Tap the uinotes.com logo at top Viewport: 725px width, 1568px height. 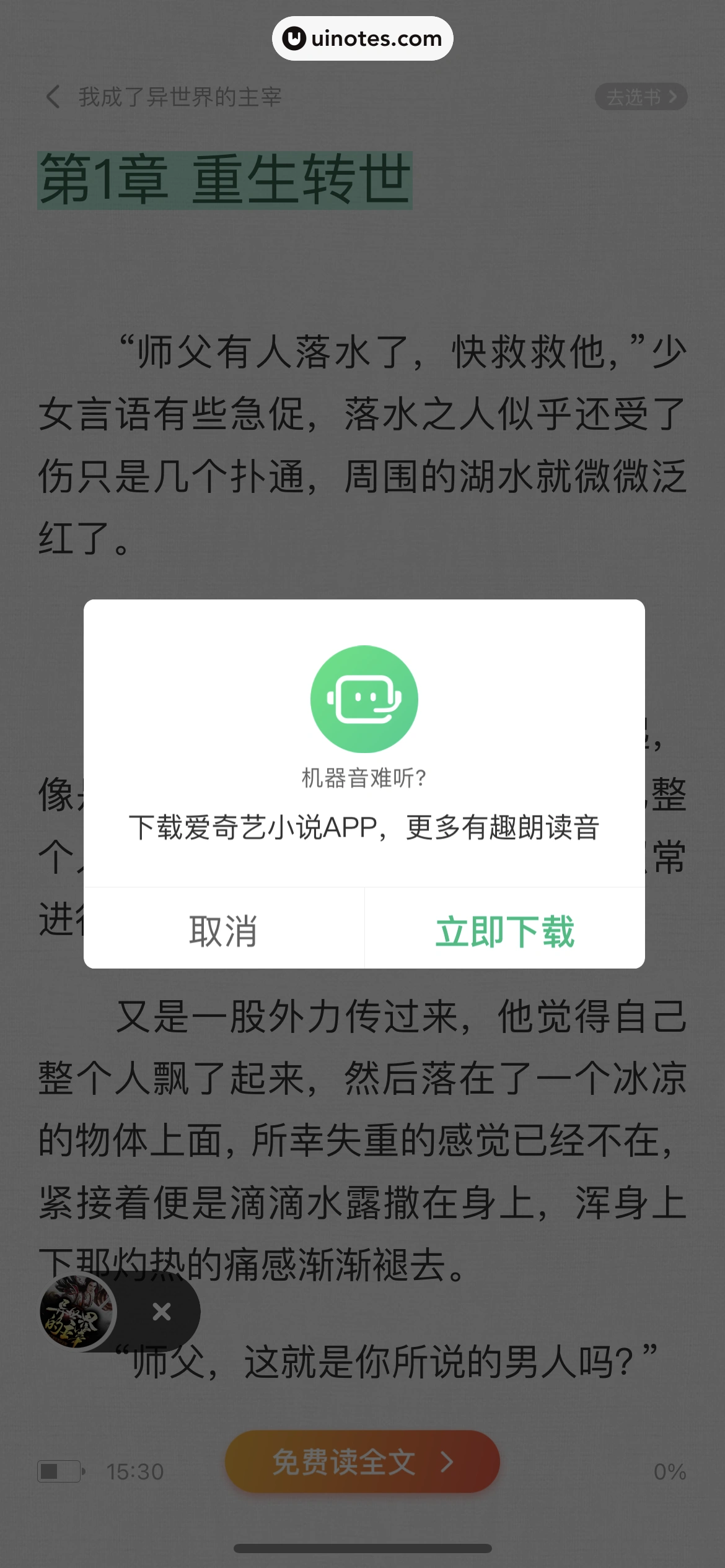tap(362, 38)
